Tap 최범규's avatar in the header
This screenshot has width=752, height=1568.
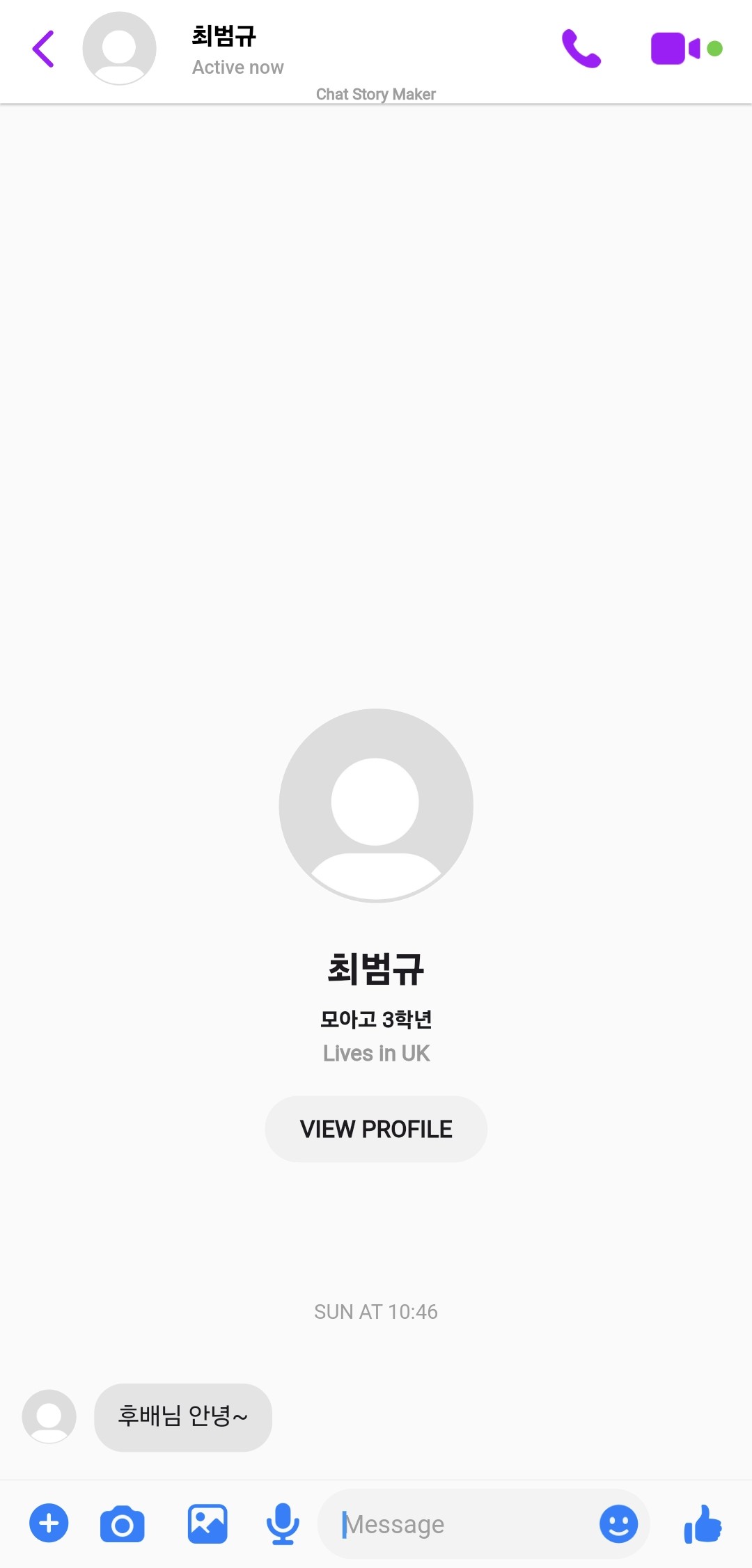click(x=119, y=49)
